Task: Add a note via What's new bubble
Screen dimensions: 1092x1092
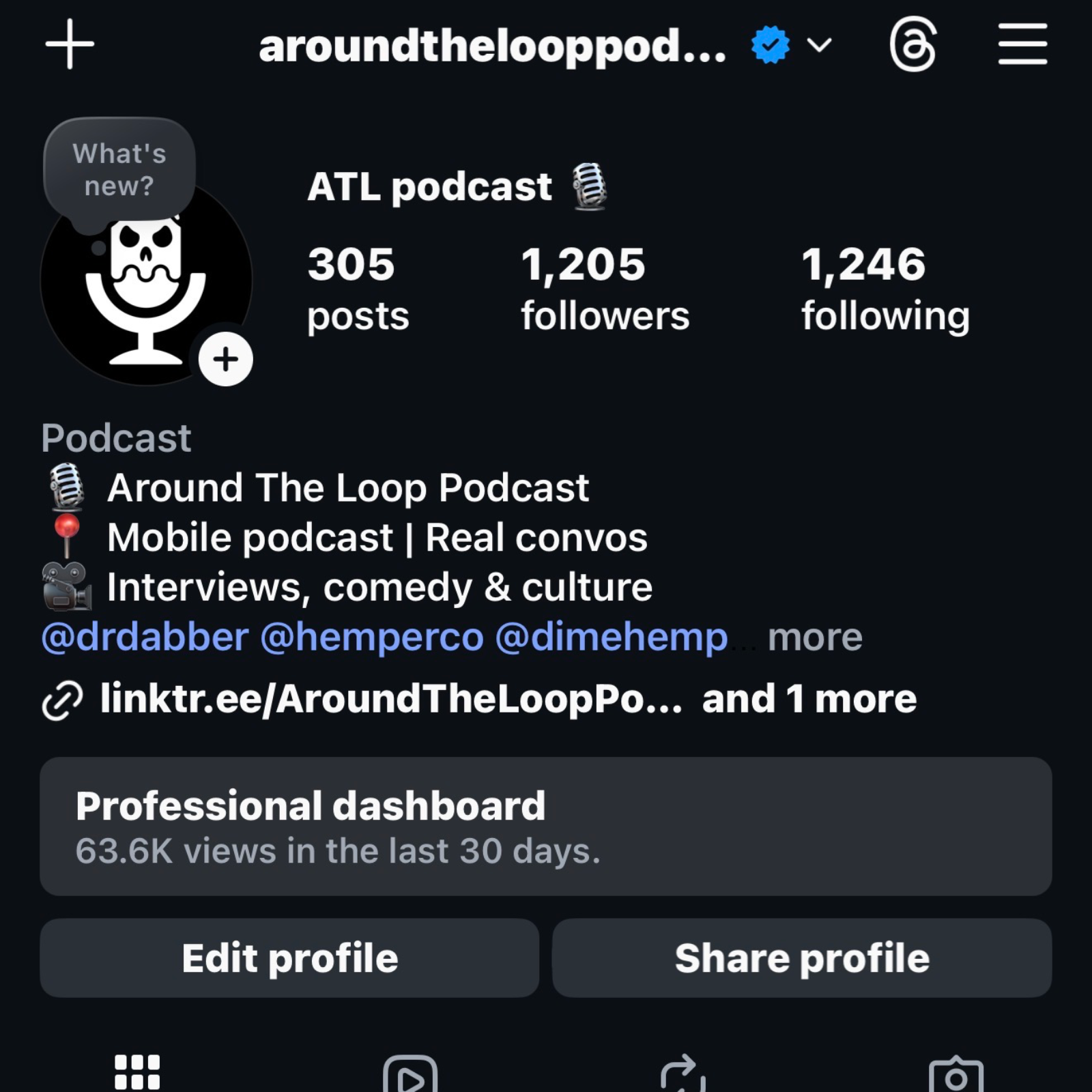Action: pos(119,170)
